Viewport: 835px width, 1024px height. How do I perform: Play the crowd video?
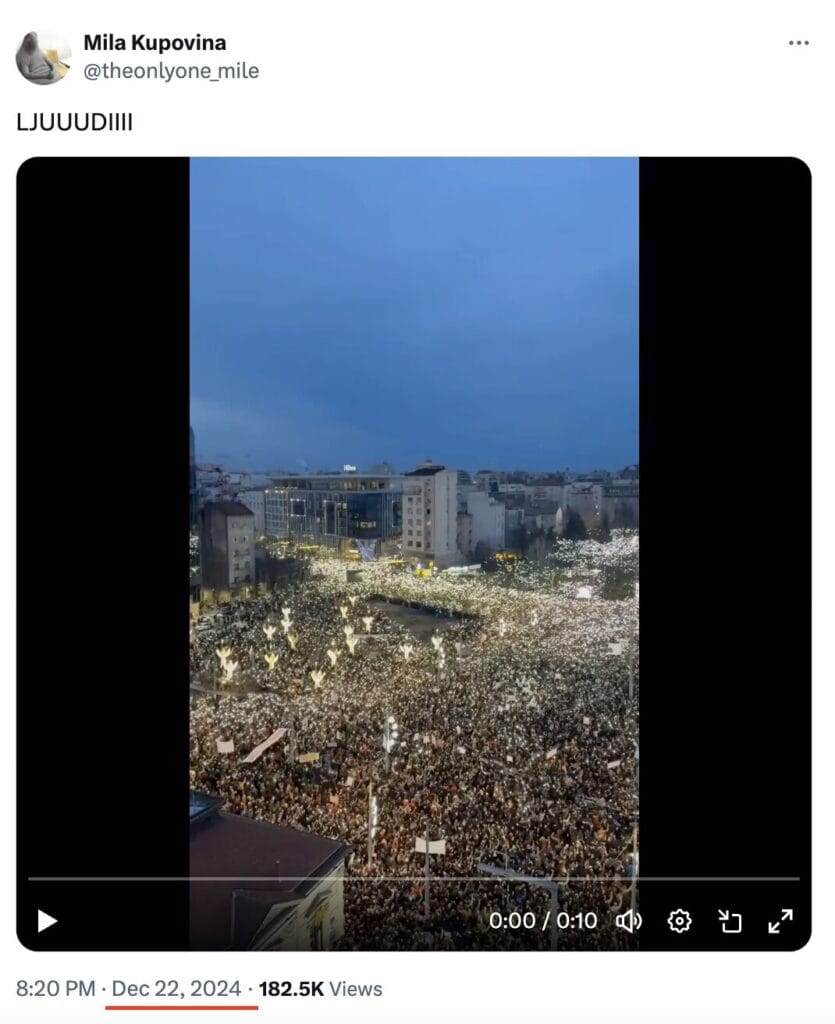click(x=47, y=921)
